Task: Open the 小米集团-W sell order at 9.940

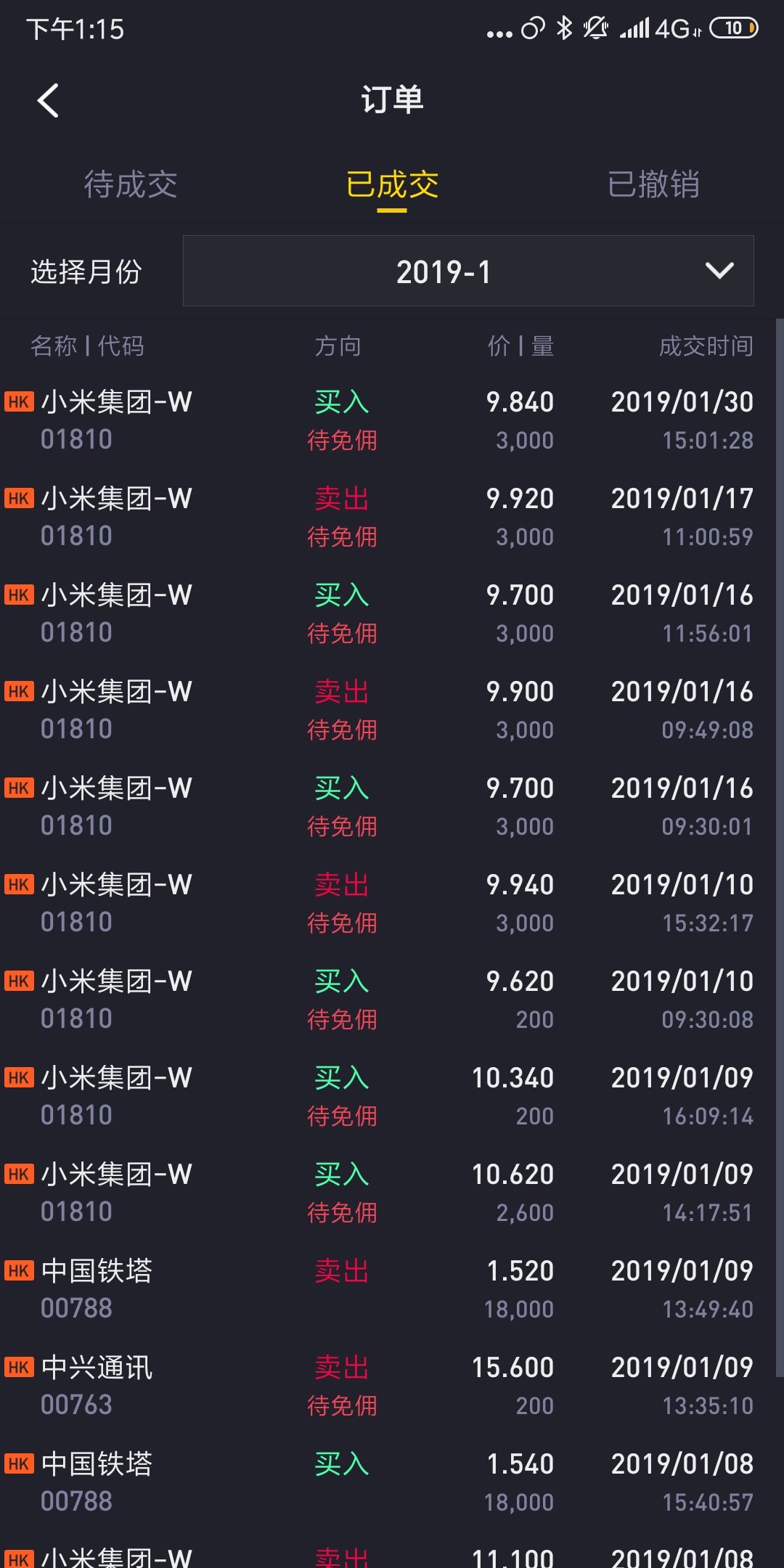Action: click(392, 903)
